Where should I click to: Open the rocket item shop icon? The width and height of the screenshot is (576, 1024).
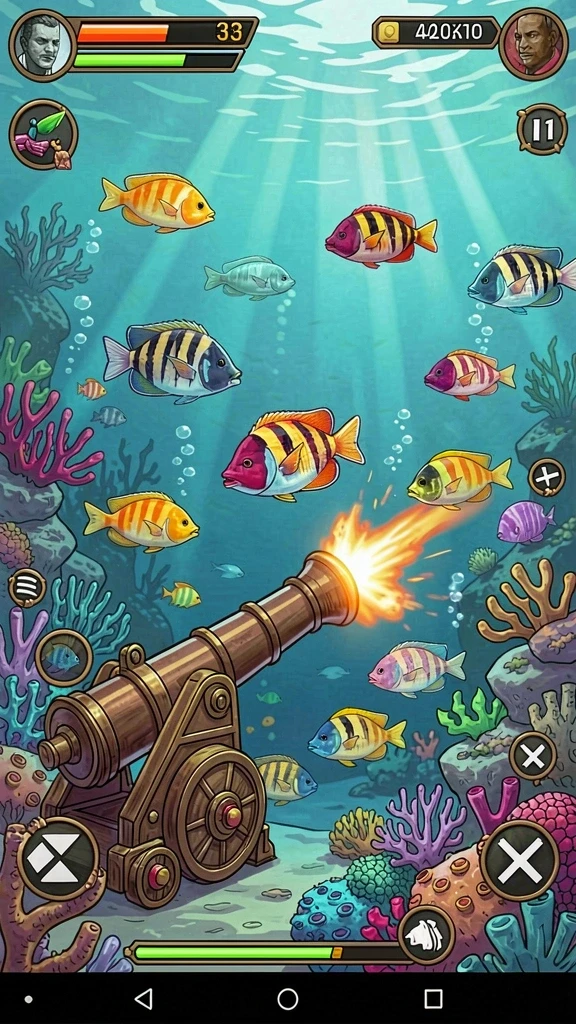point(44,135)
